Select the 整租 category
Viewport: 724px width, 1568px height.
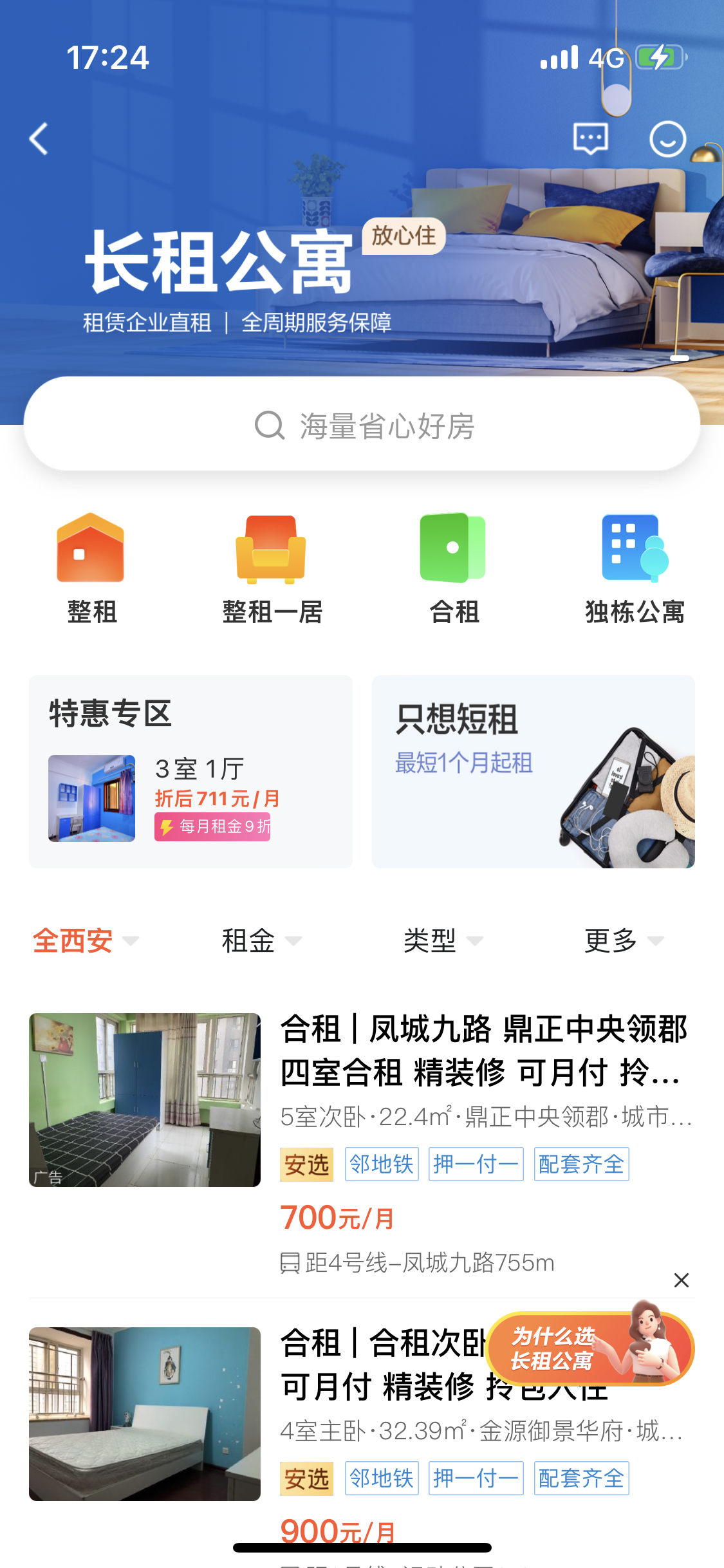coord(91,569)
